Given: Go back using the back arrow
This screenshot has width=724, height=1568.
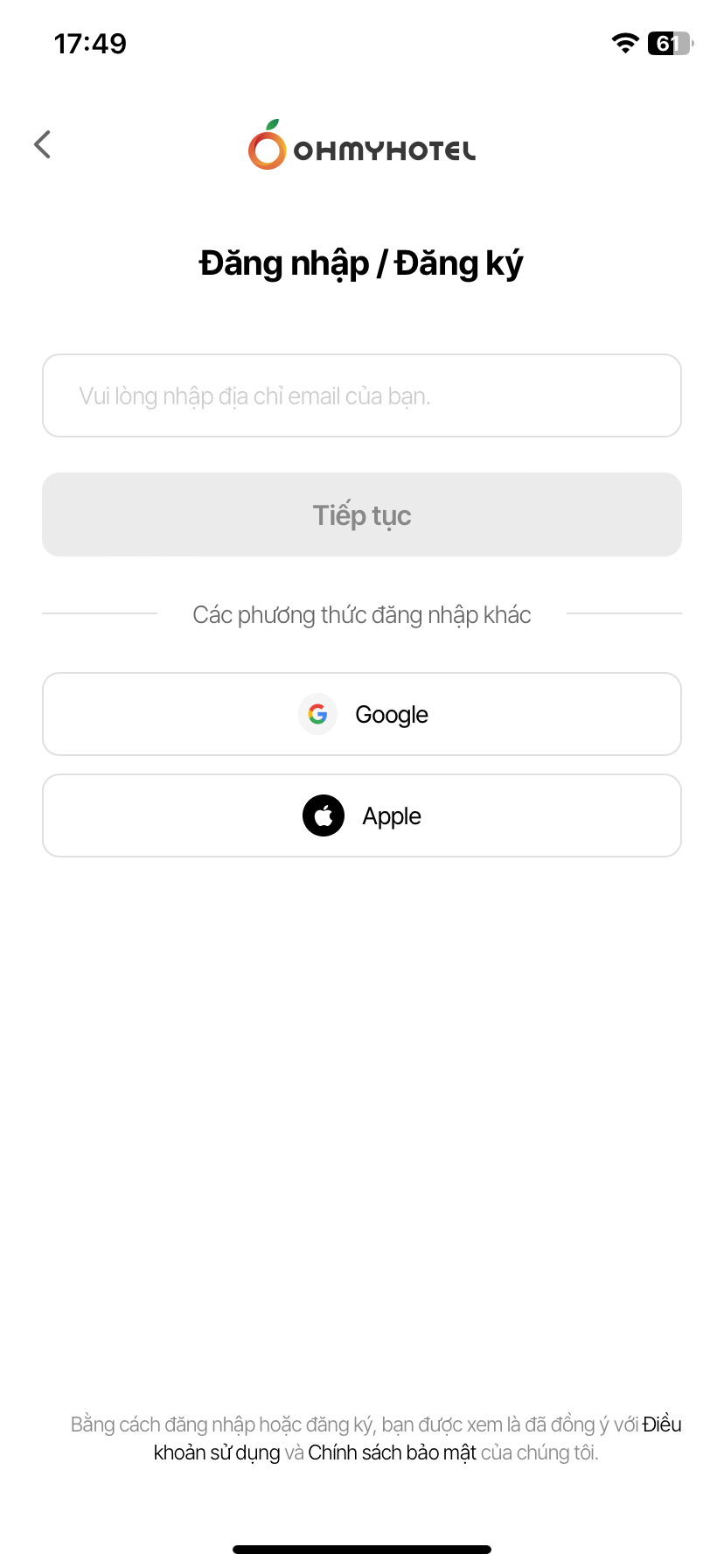Looking at the screenshot, I should [x=42, y=145].
